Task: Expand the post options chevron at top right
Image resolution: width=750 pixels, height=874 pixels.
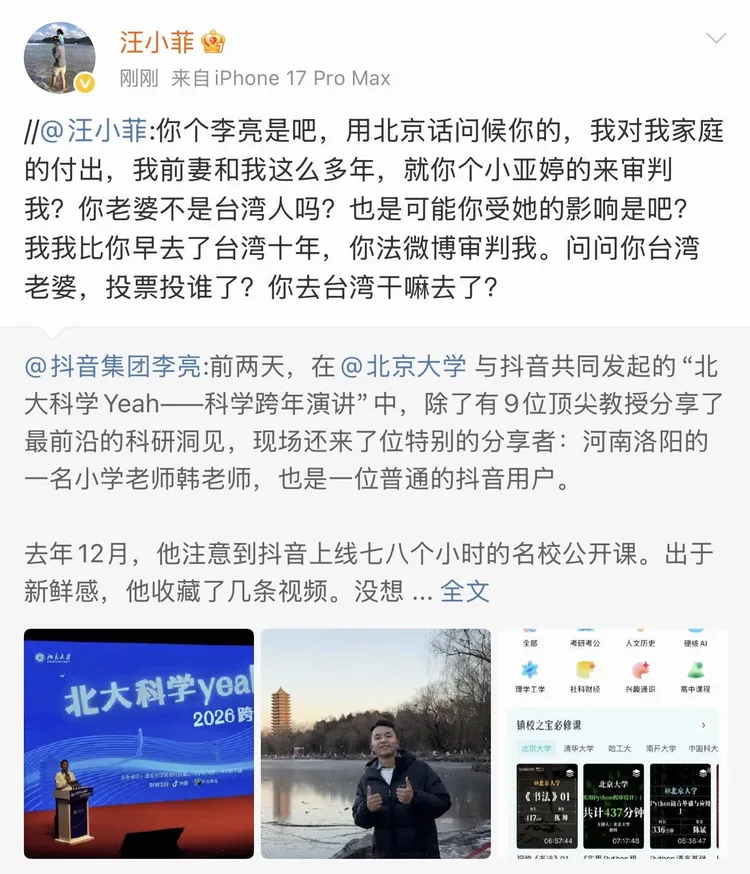Action: coord(714,40)
